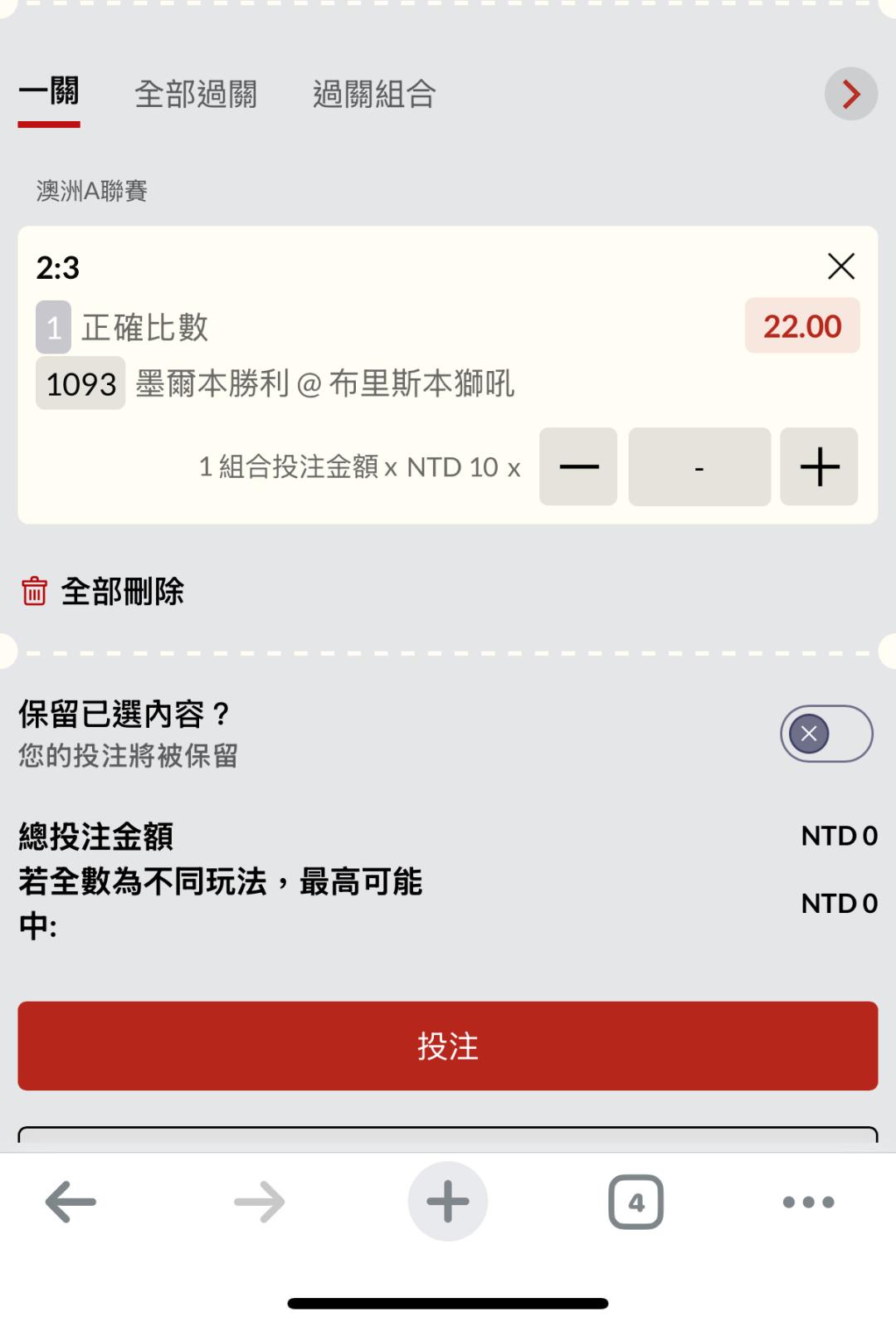Screen dimensions: 896x1327
Task: Decrease the bet multiplier with minus
Action: click(x=578, y=466)
